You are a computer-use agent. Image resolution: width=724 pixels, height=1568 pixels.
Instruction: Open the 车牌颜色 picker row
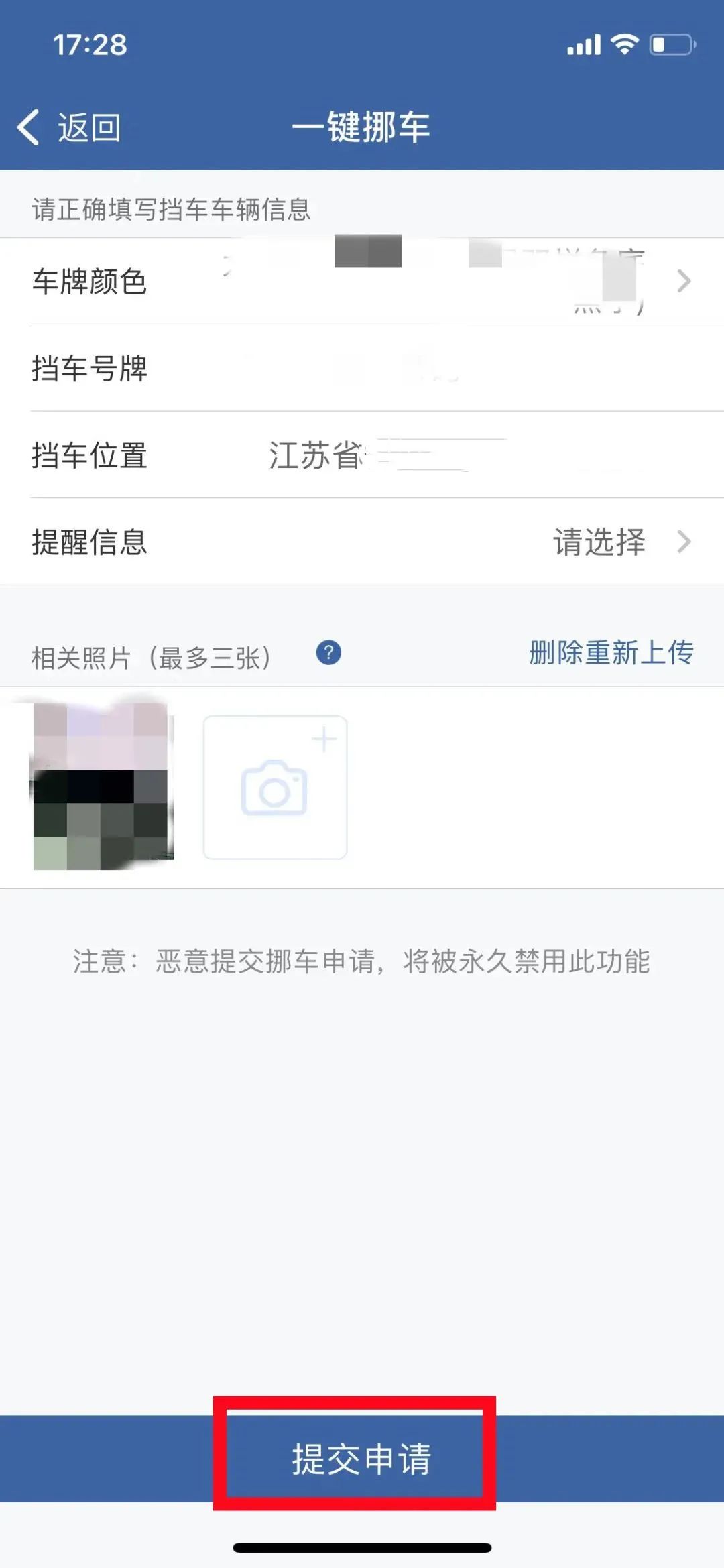[x=362, y=282]
